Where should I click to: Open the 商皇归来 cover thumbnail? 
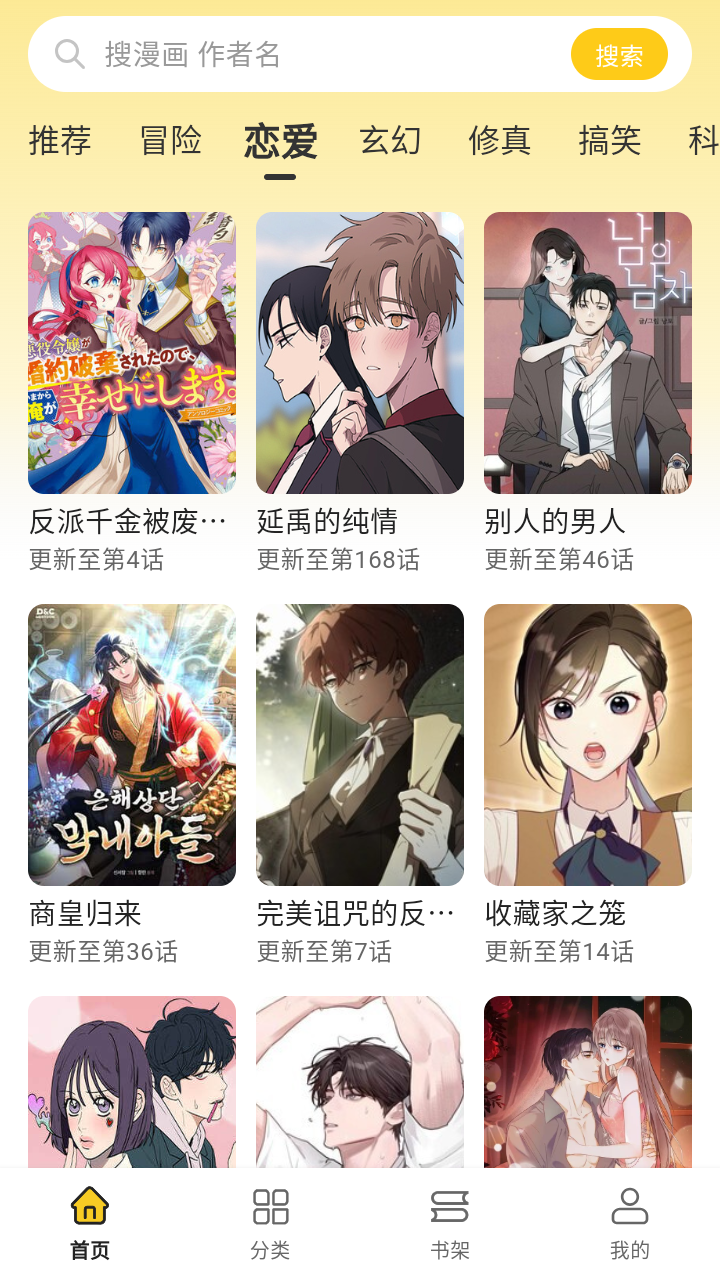[131, 744]
